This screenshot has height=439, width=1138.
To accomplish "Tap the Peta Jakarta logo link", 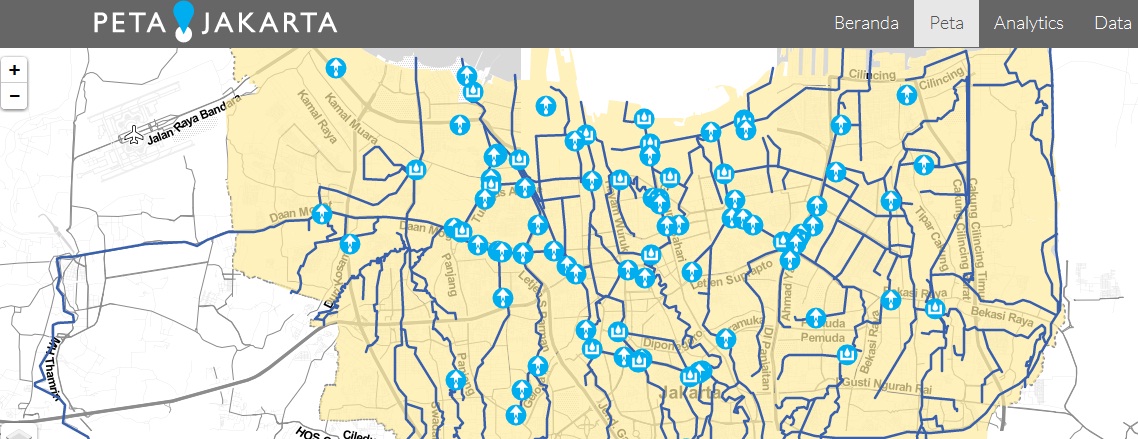I will 215,23.
